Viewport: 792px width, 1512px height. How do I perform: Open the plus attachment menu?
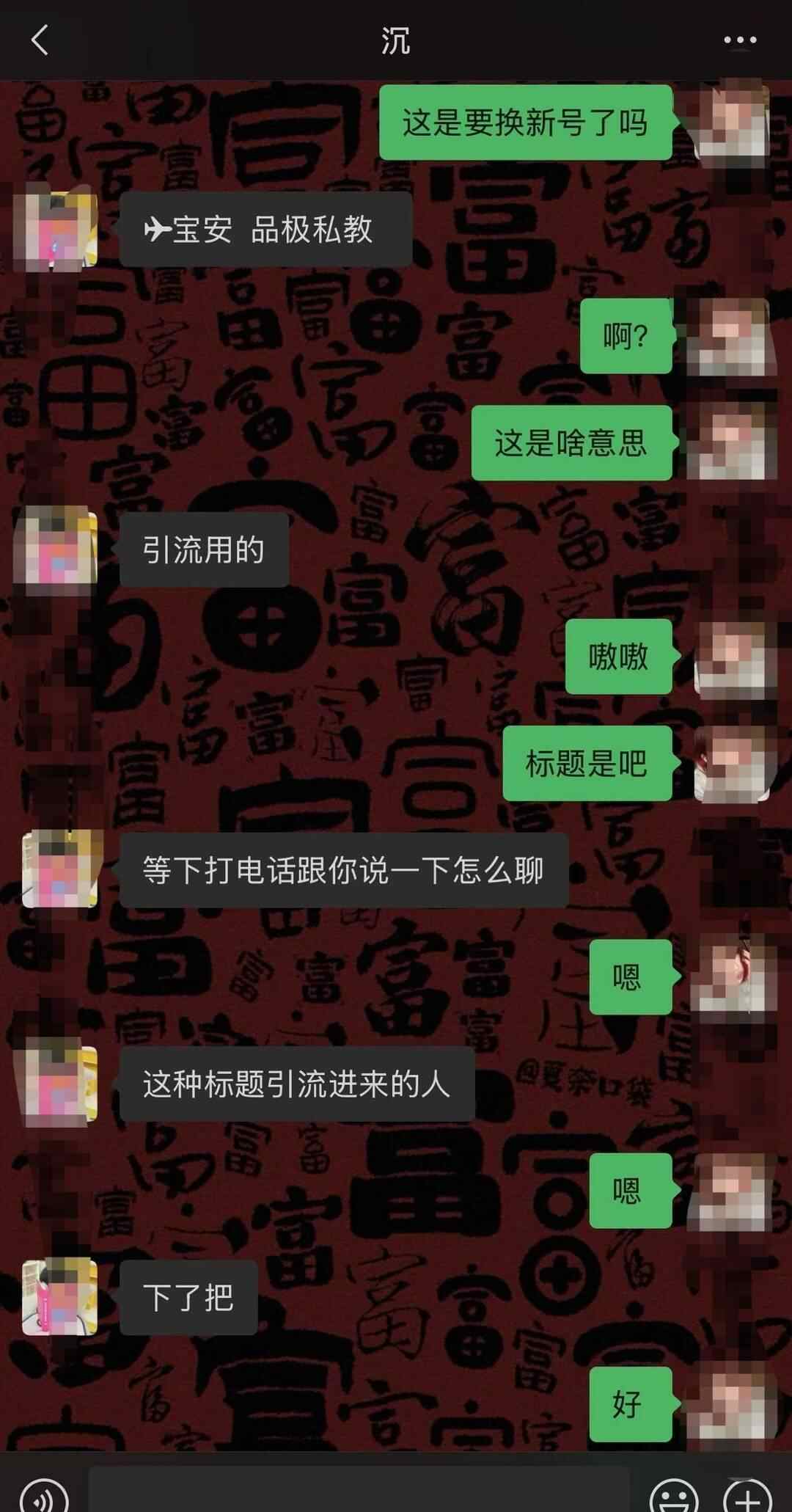[x=747, y=1495]
